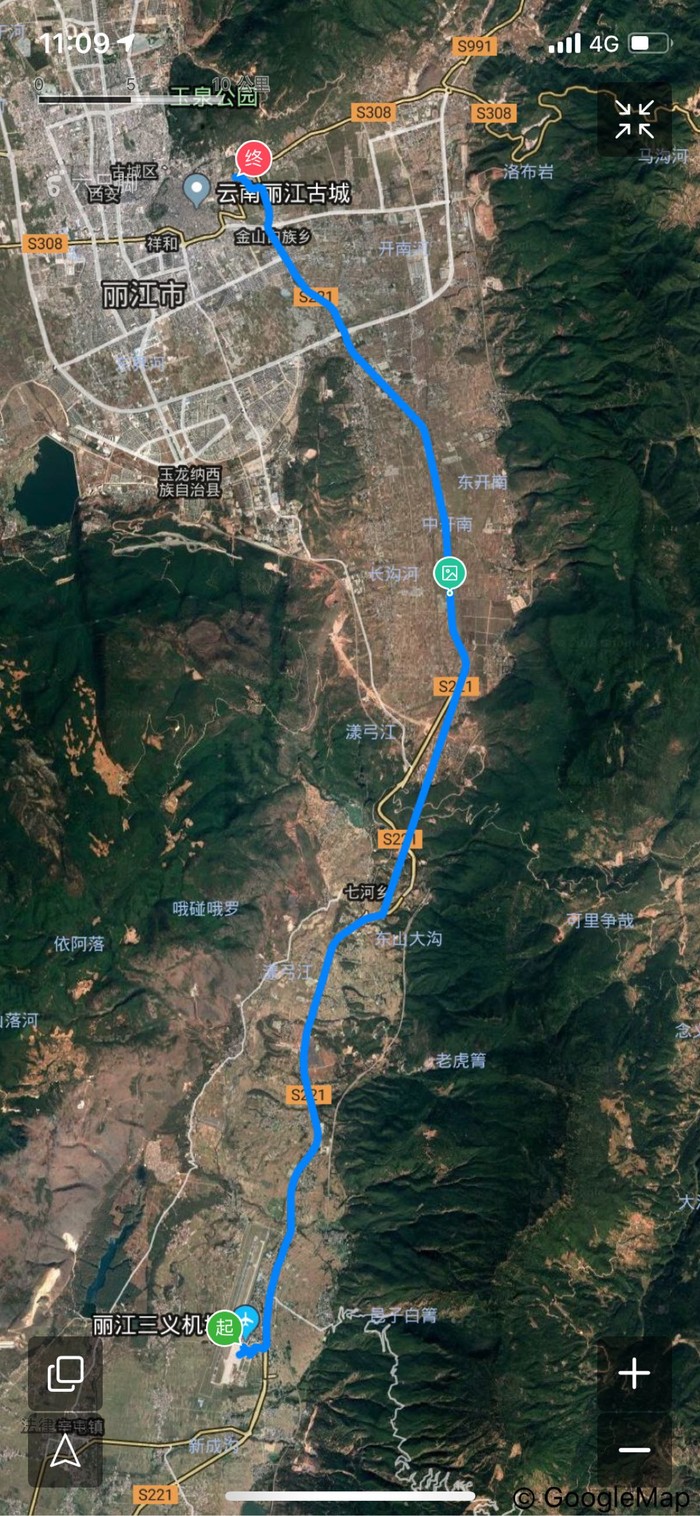The height and width of the screenshot is (1516, 700).
Task: Zoom out with the minus button
Action: pyautogui.click(x=634, y=1449)
